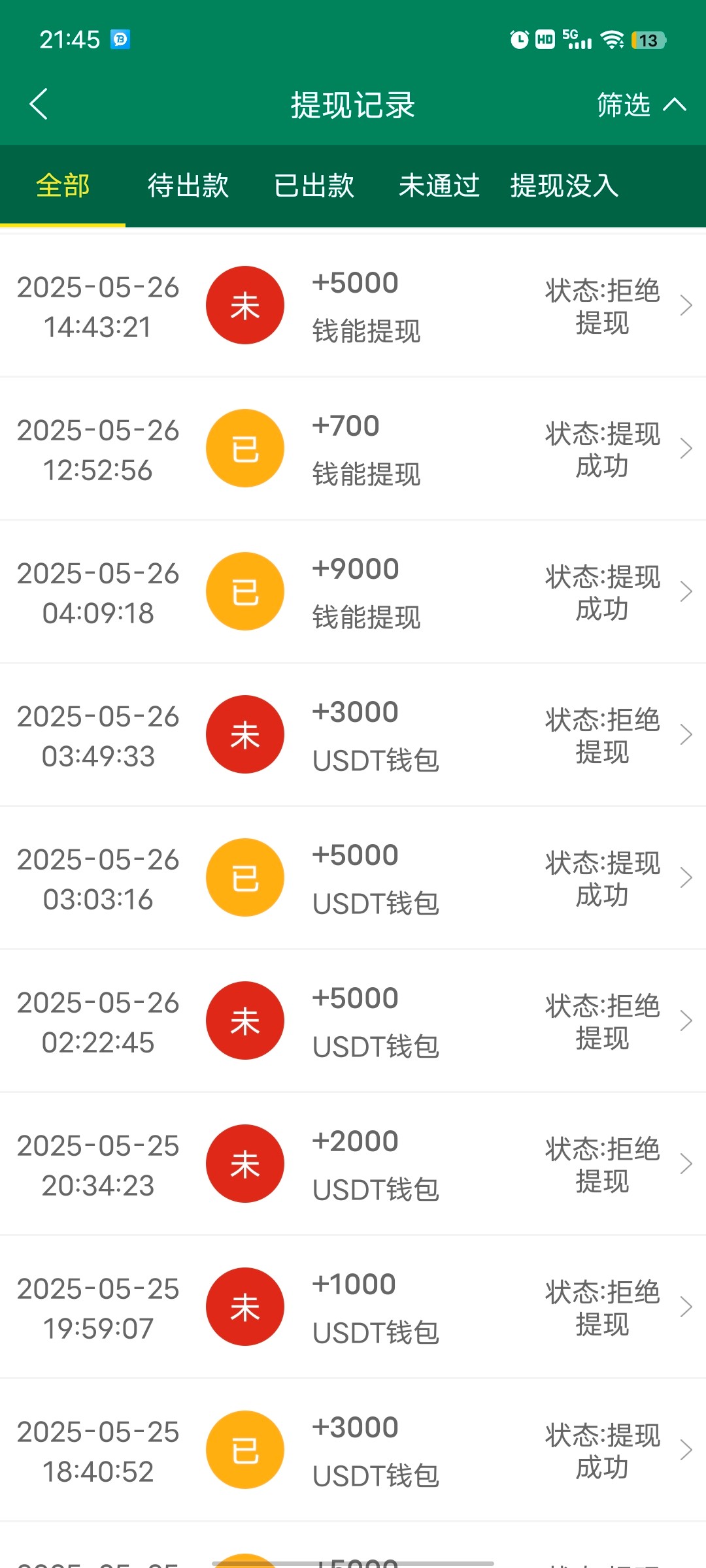Open the +9000 record from 04:09:18
The height and width of the screenshot is (1568, 706).
tap(353, 592)
